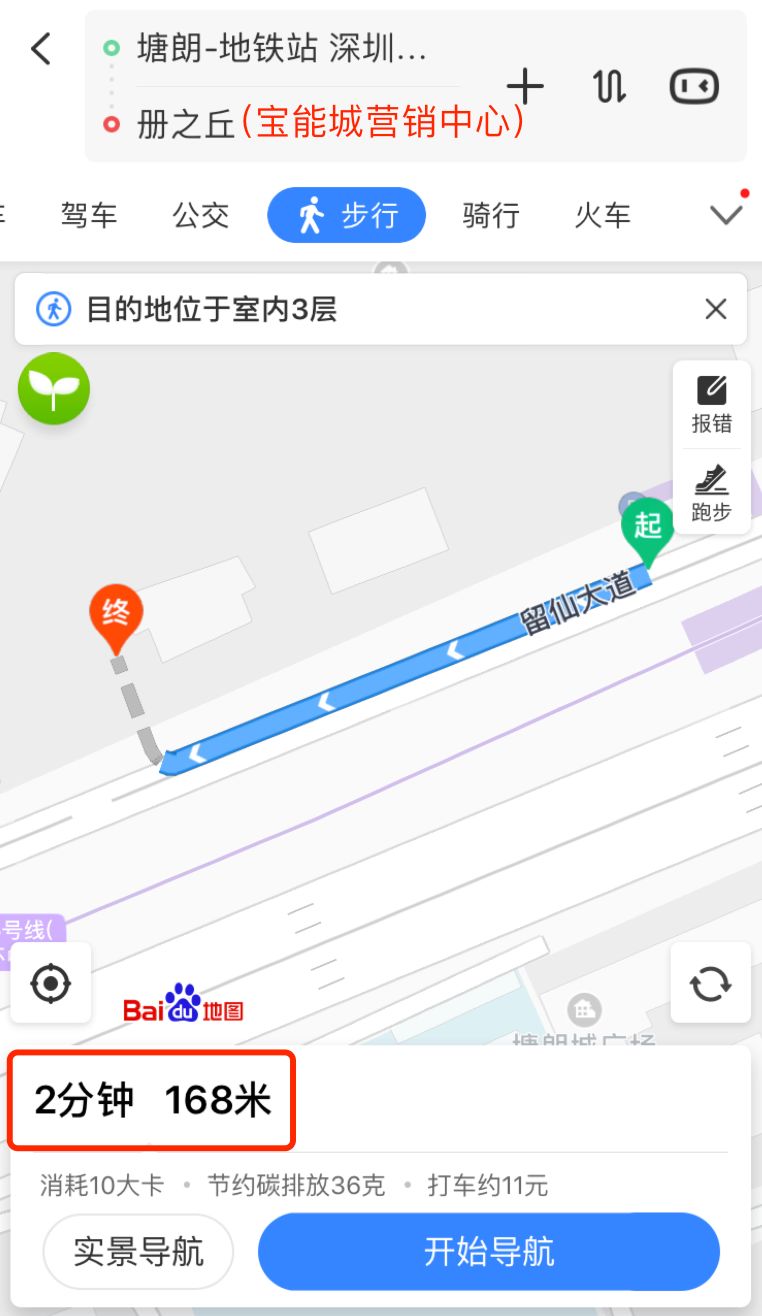Tap the back arrow to return

(x=40, y=47)
